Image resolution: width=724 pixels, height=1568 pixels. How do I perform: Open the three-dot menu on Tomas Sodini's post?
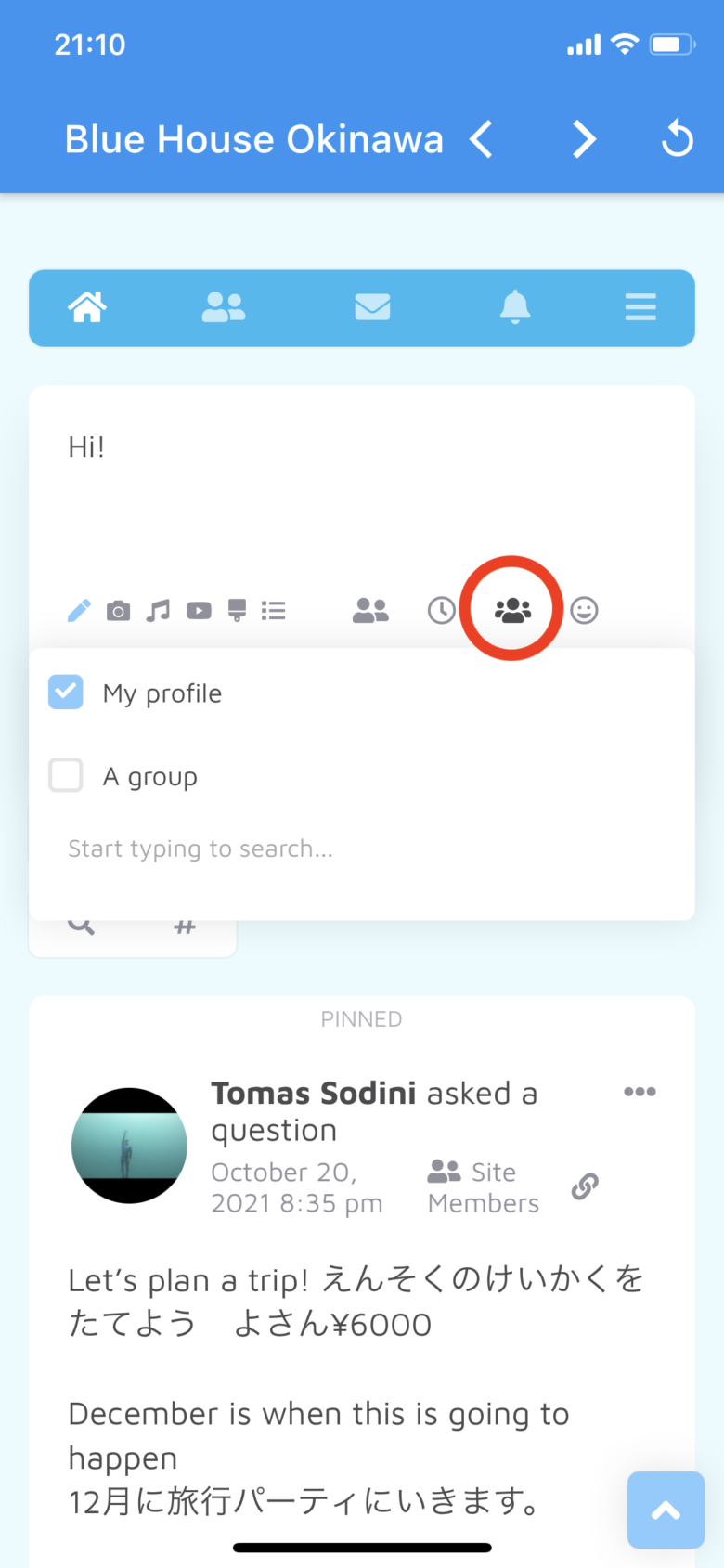point(640,1092)
